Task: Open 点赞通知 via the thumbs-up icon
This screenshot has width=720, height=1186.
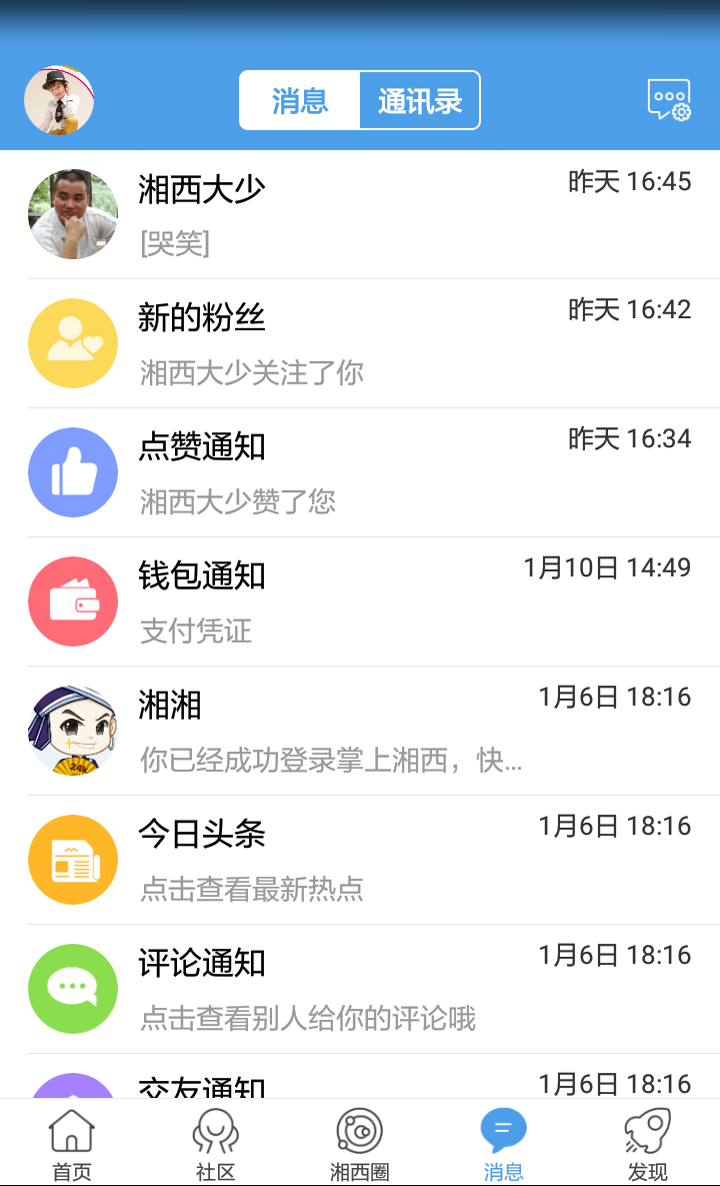Action: click(73, 471)
